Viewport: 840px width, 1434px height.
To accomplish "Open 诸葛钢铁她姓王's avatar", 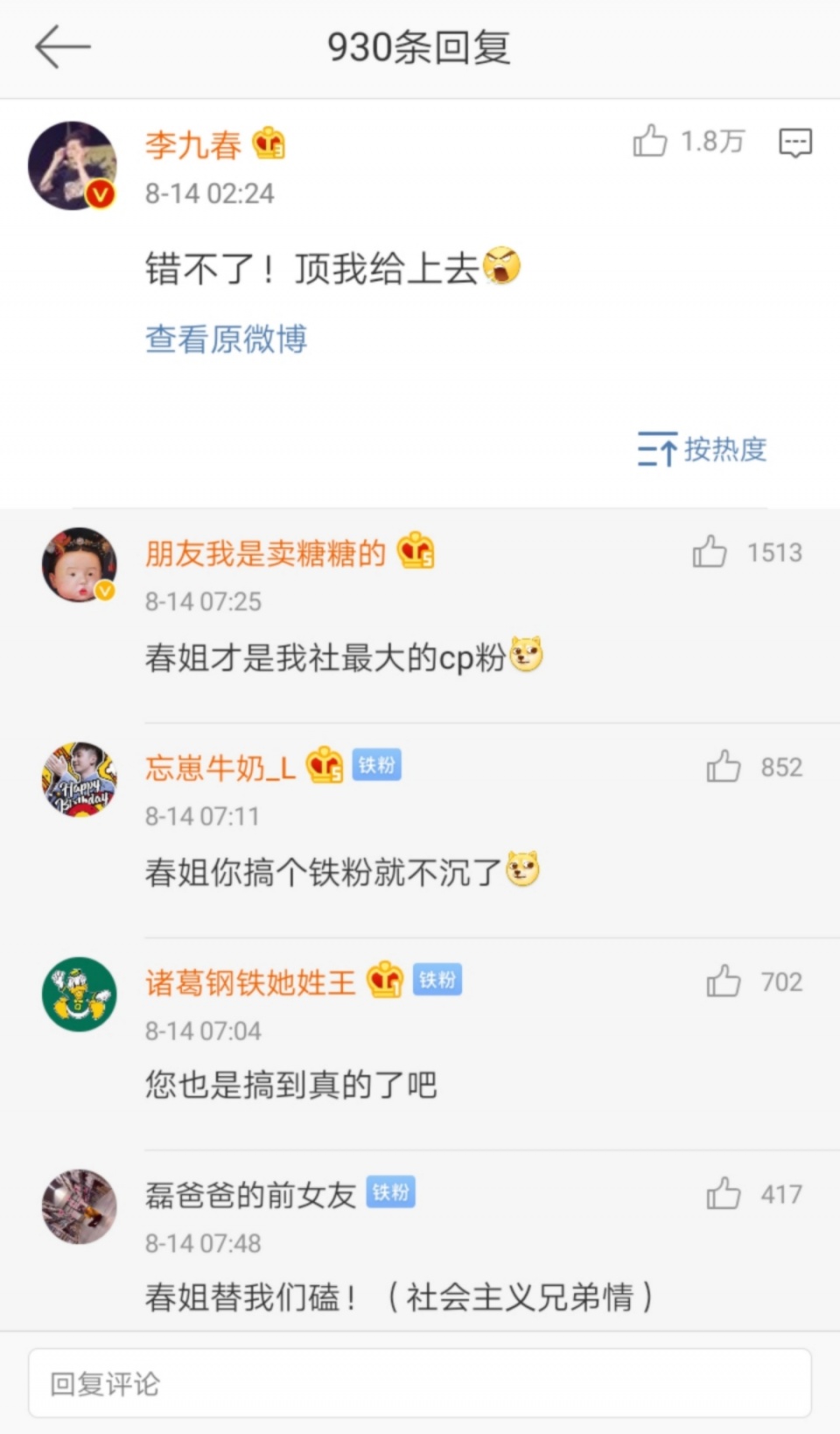I will (79, 994).
